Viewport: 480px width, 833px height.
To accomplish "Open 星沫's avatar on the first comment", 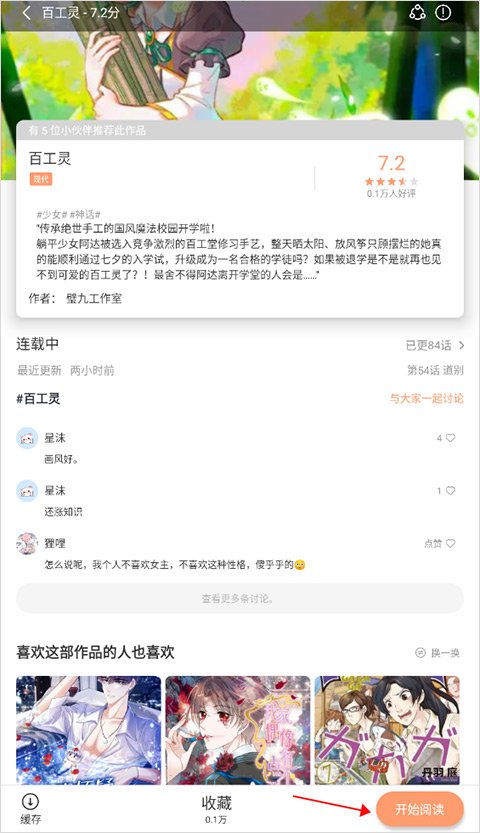I will pyautogui.click(x=27, y=438).
